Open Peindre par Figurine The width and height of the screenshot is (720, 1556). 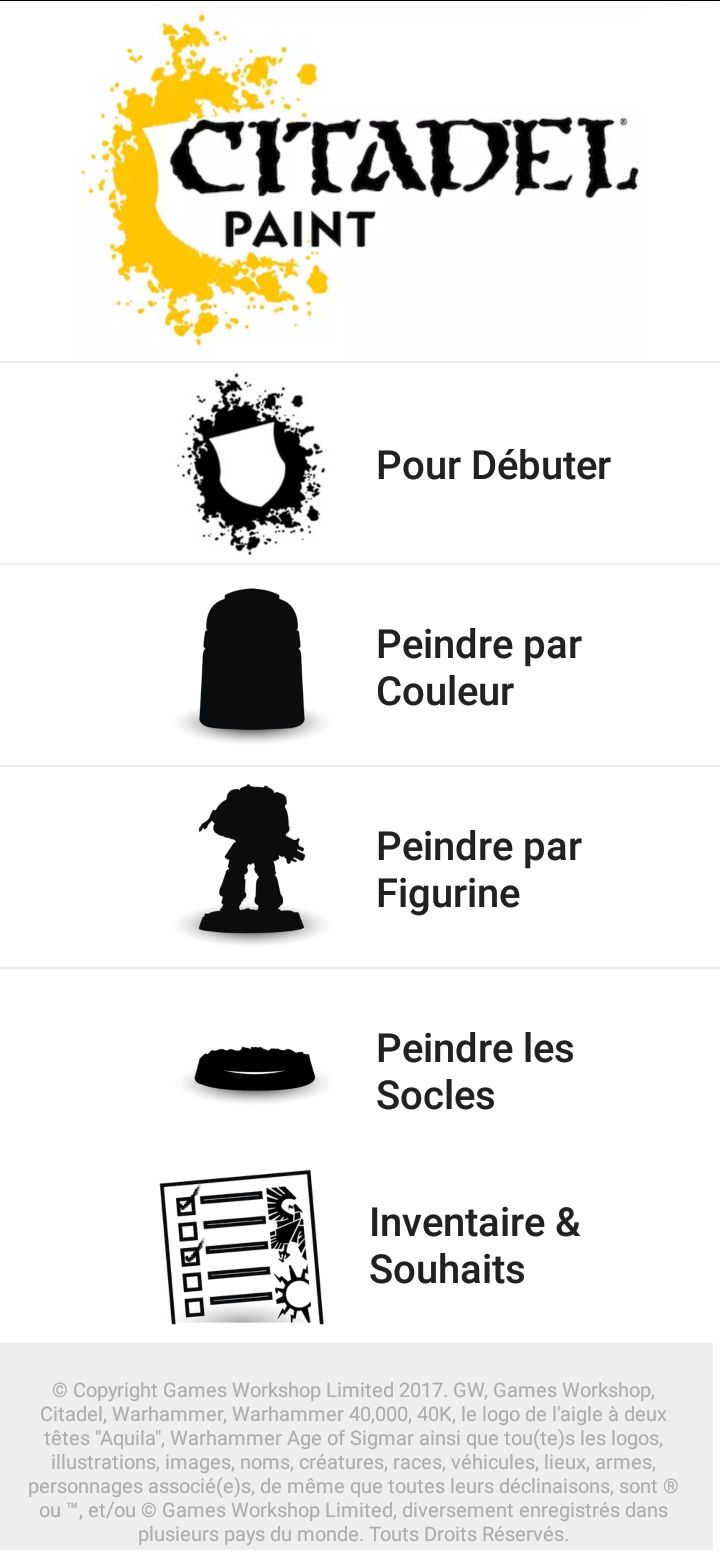[x=360, y=868]
